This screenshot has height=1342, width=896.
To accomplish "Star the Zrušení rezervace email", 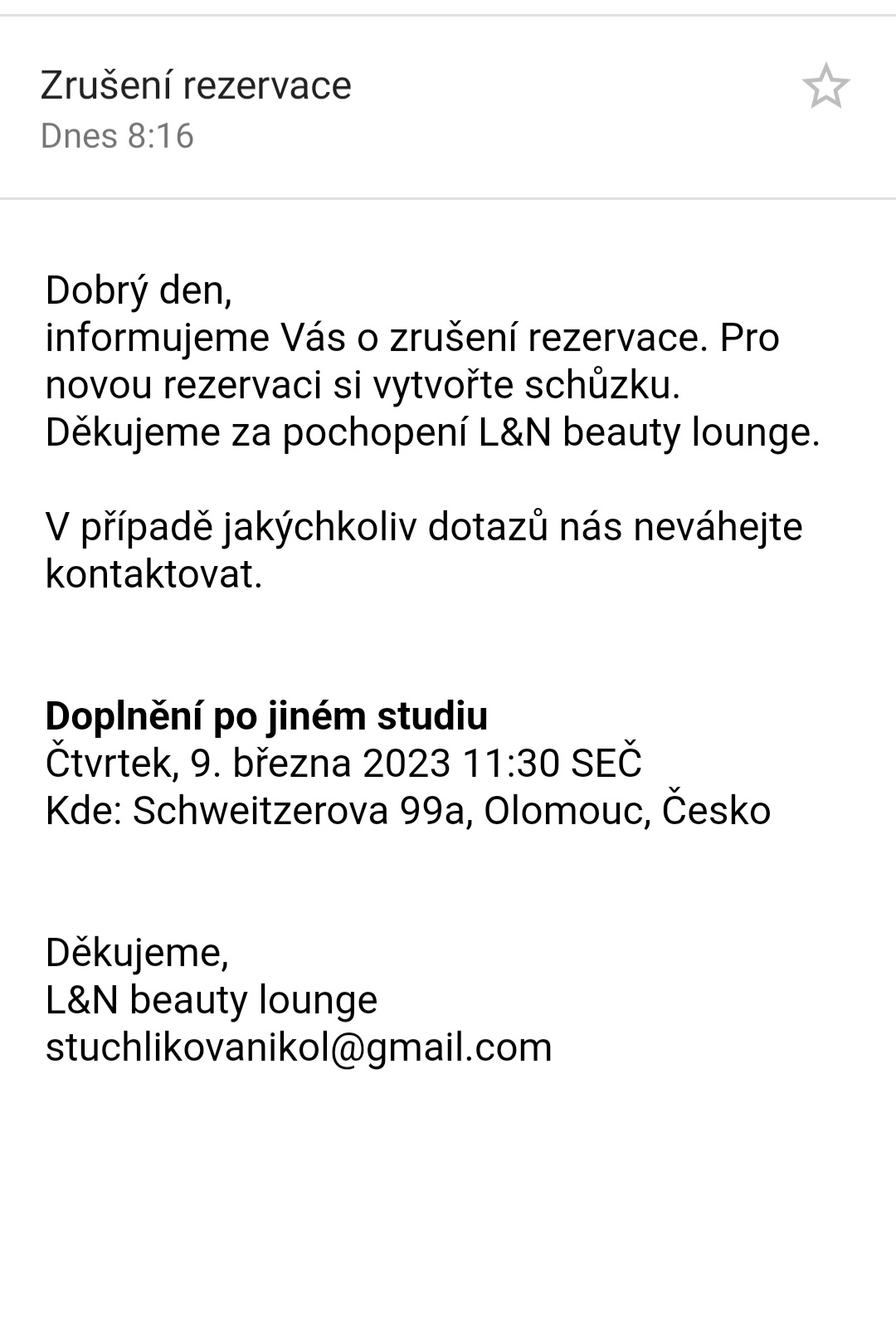I will click(x=825, y=86).
